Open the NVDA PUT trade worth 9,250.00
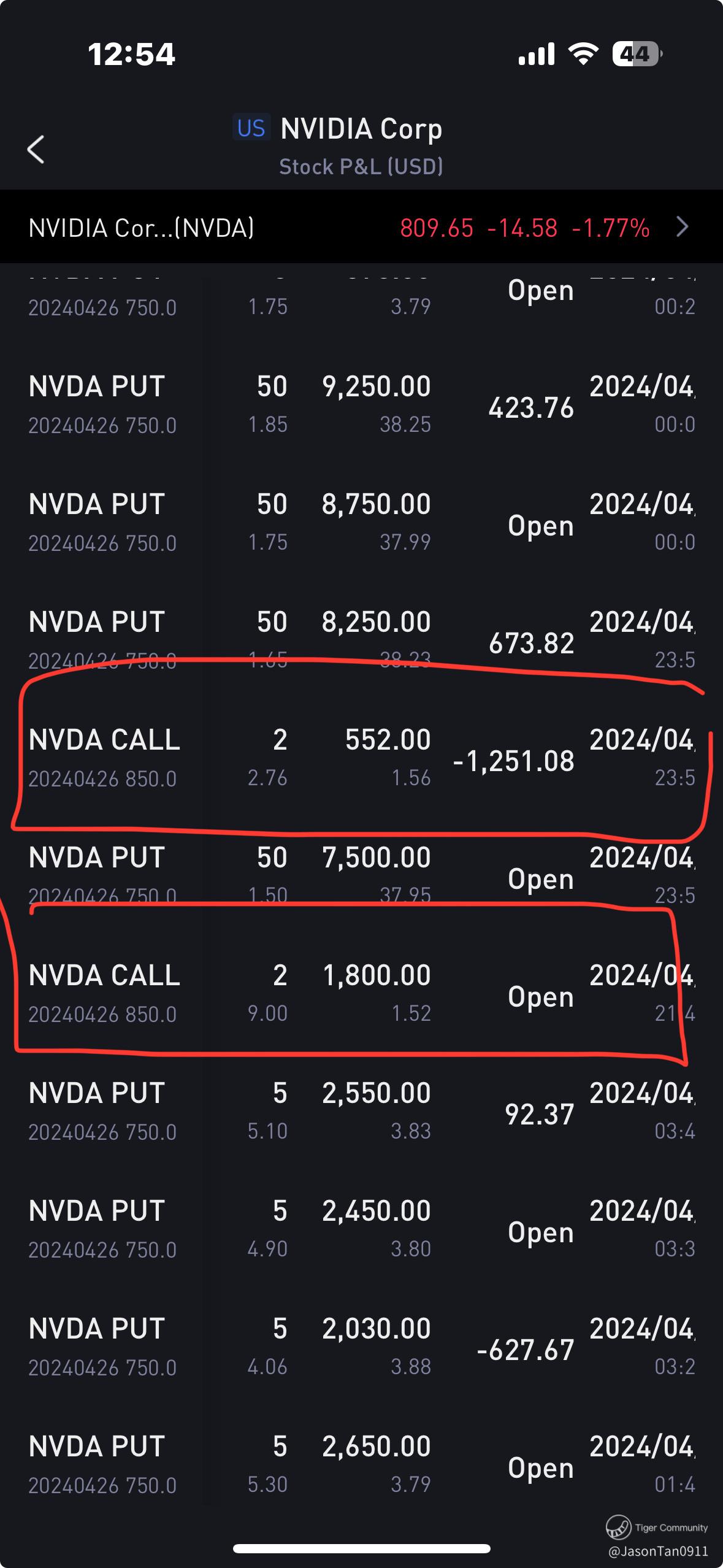The height and width of the screenshot is (1568, 723). (361, 404)
